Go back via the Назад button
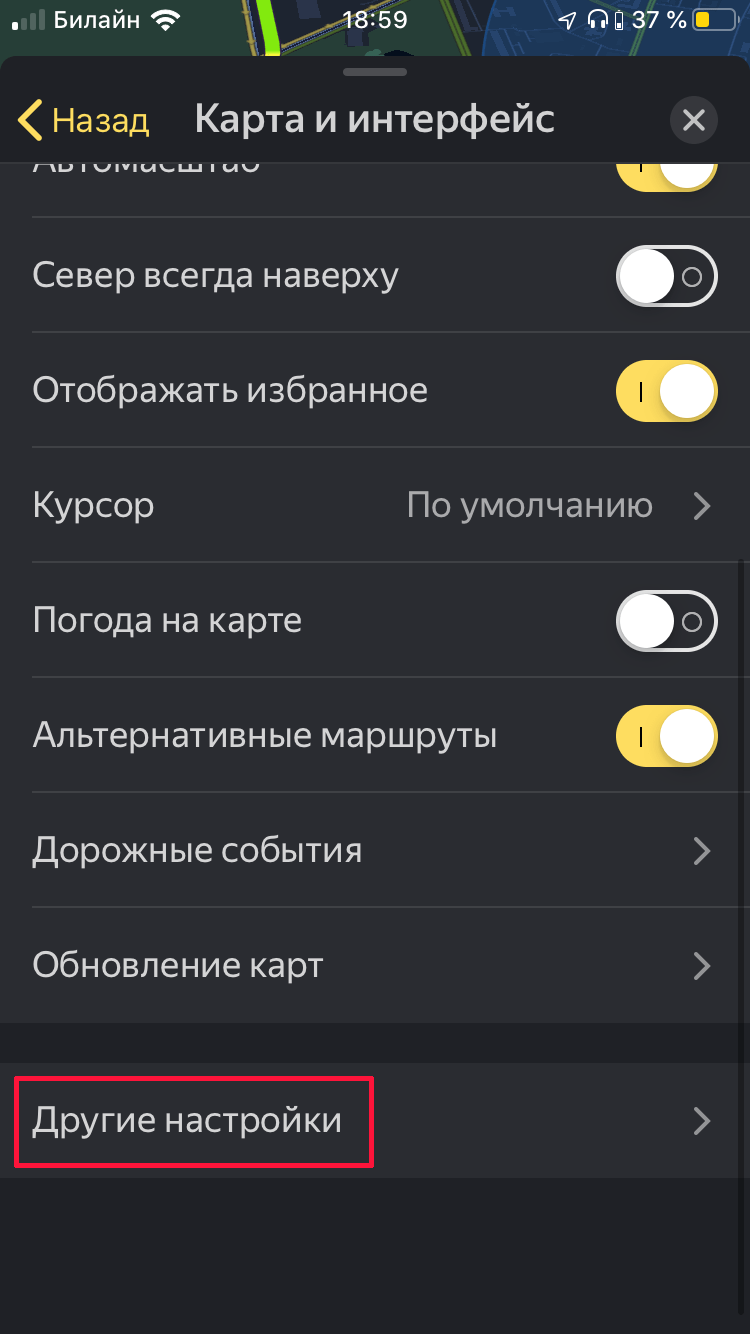Screen dimensions: 750x1334 (84, 121)
